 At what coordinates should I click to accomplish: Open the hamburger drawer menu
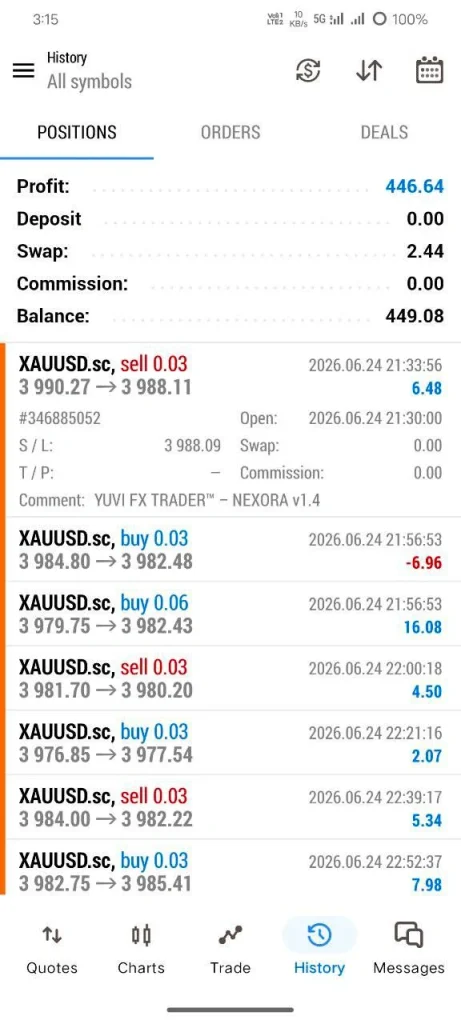point(24,70)
